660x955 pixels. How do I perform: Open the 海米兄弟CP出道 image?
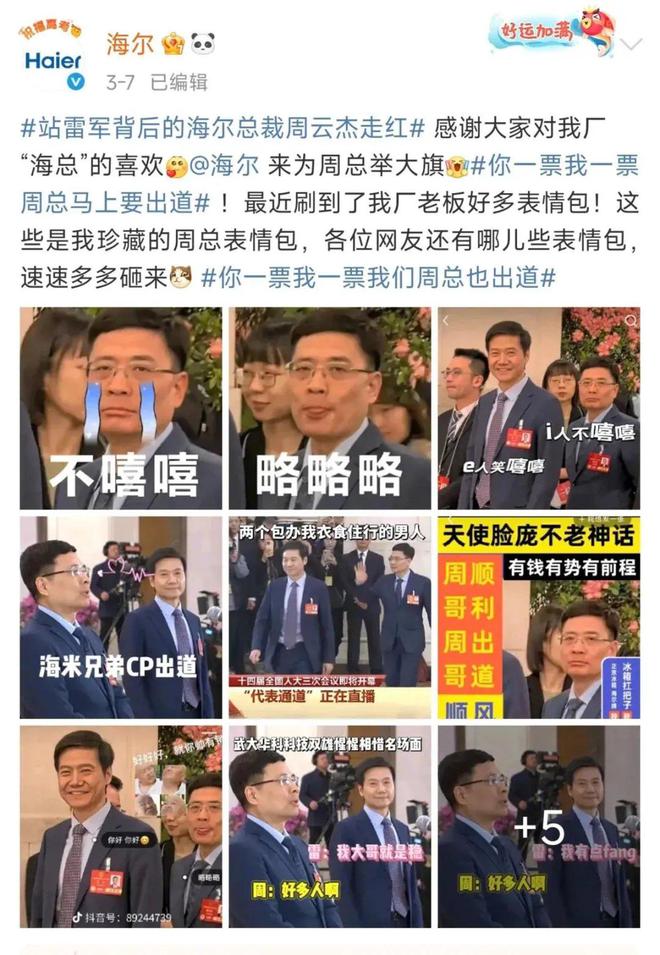(120, 617)
